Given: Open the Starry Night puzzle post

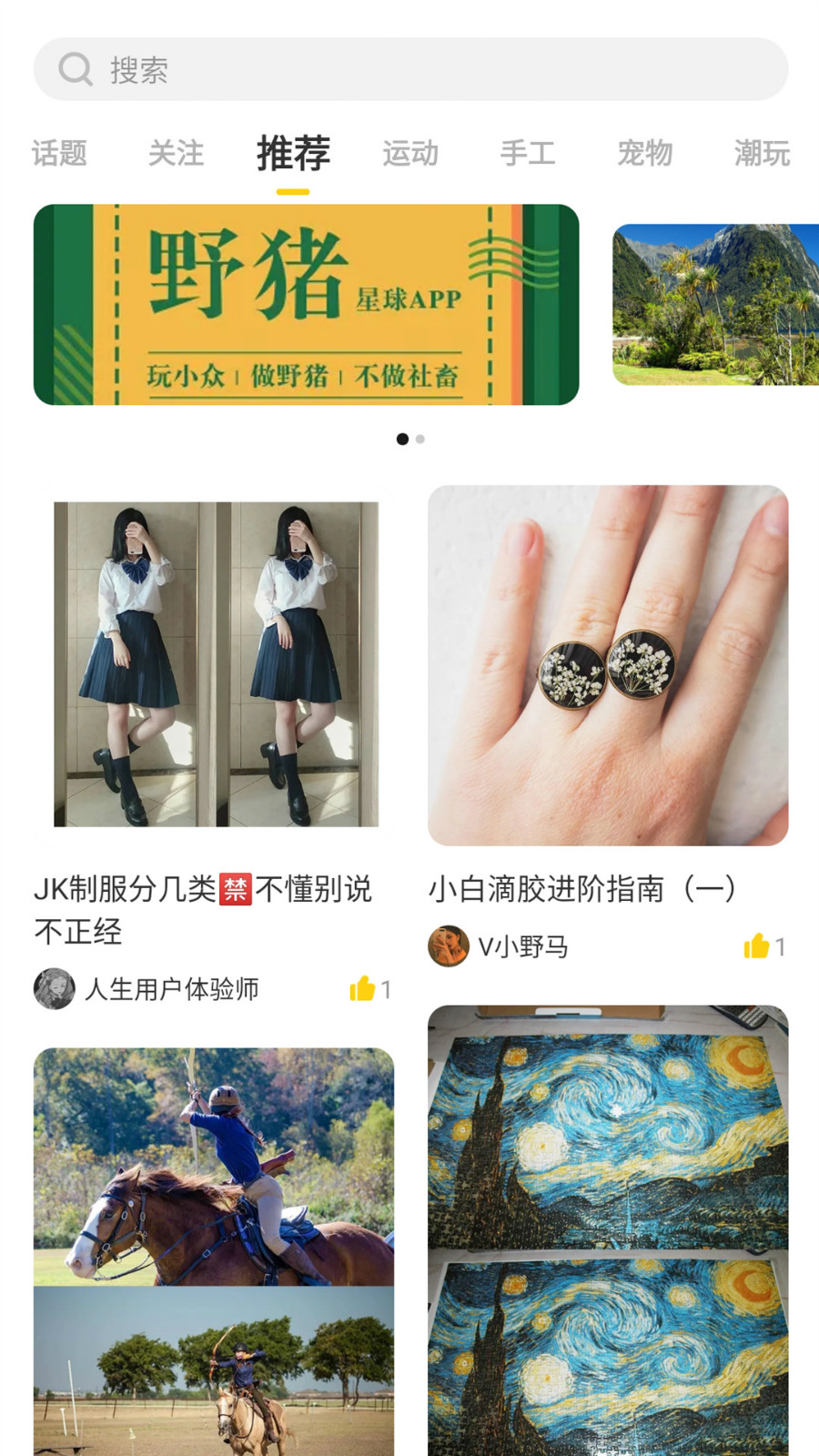Looking at the screenshot, I should [608, 1228].
